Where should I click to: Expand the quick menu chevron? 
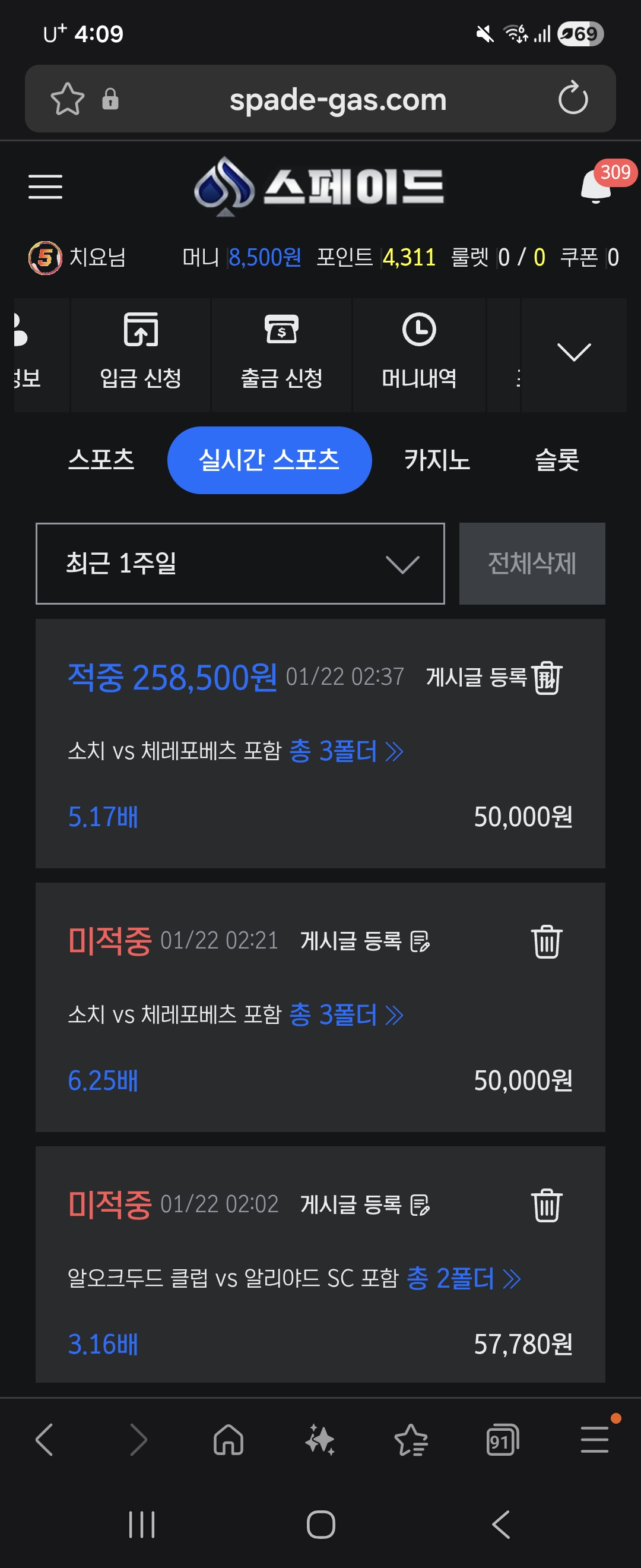573,353
